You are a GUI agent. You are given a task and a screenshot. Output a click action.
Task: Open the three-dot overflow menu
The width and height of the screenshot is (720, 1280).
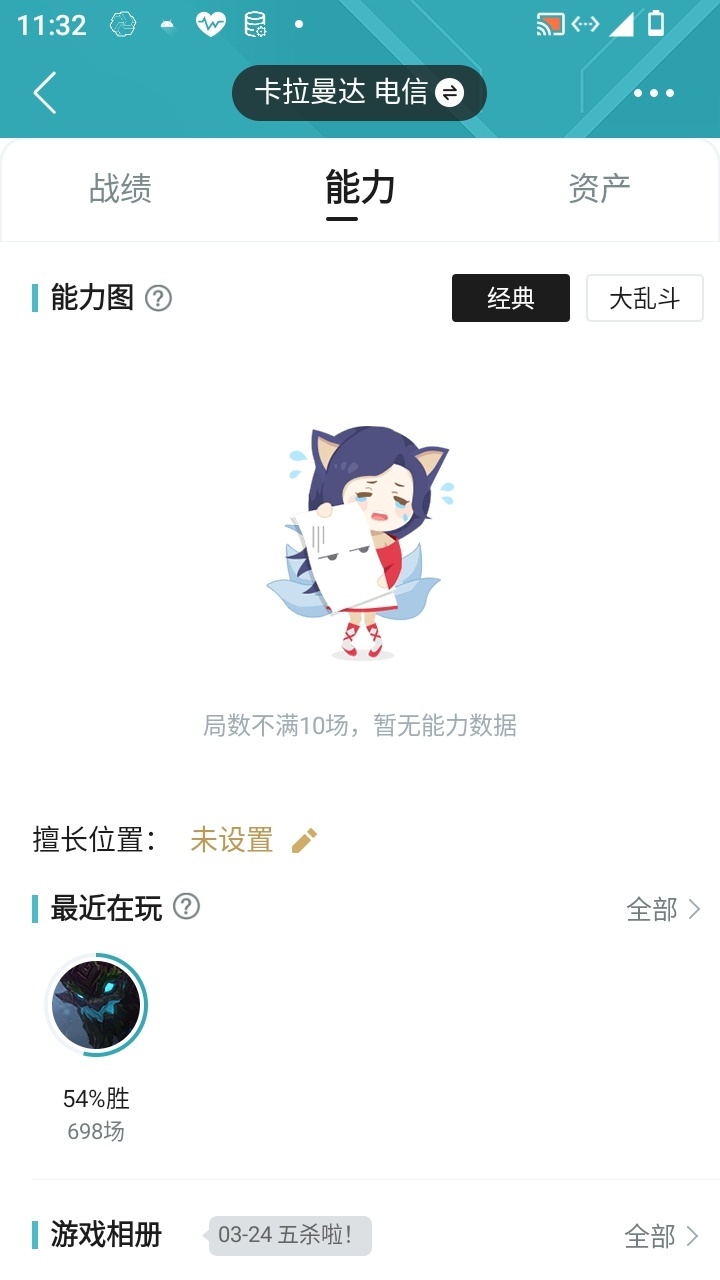654,93
